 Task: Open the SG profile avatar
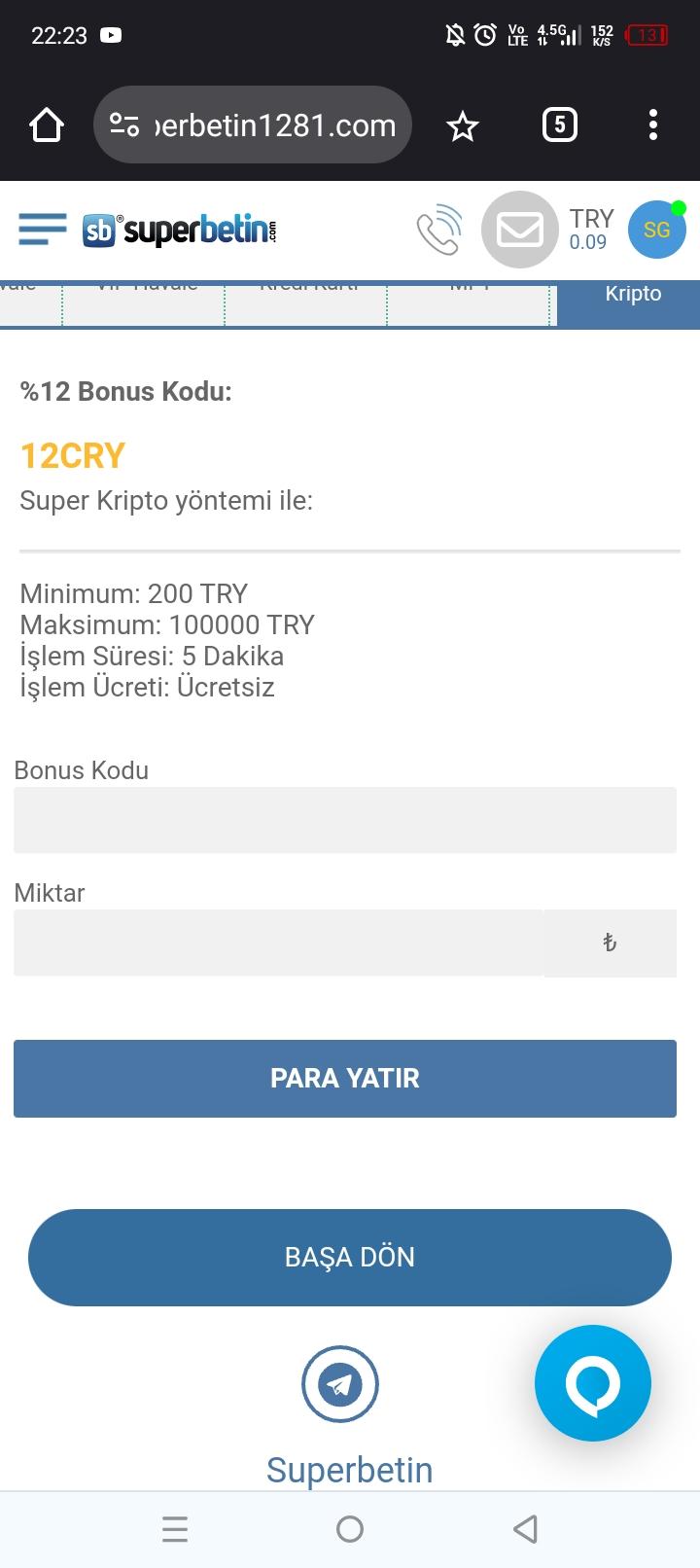click(656, 230)
